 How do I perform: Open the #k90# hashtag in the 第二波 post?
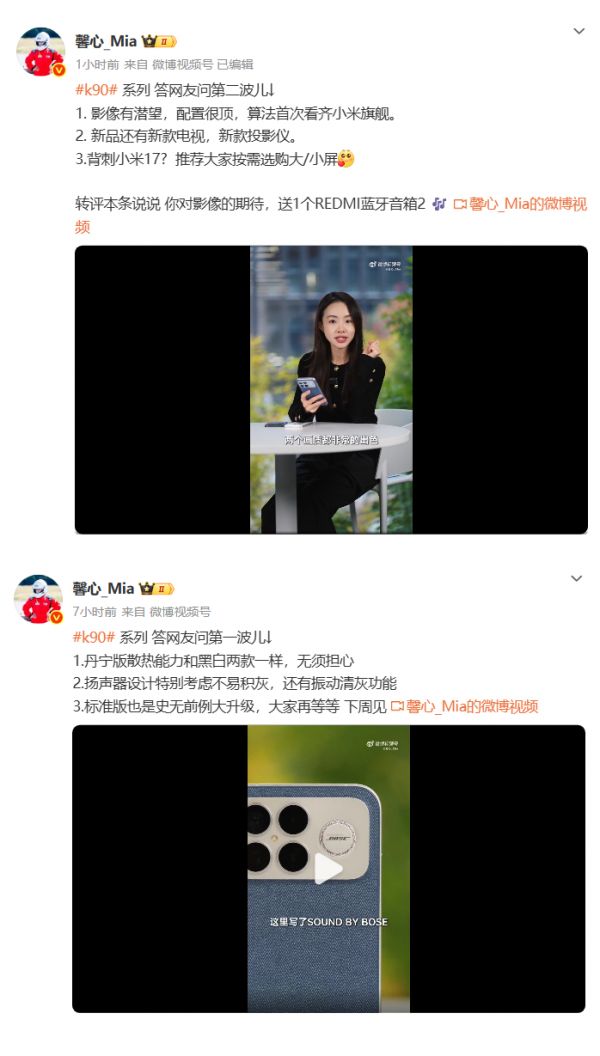95,89
